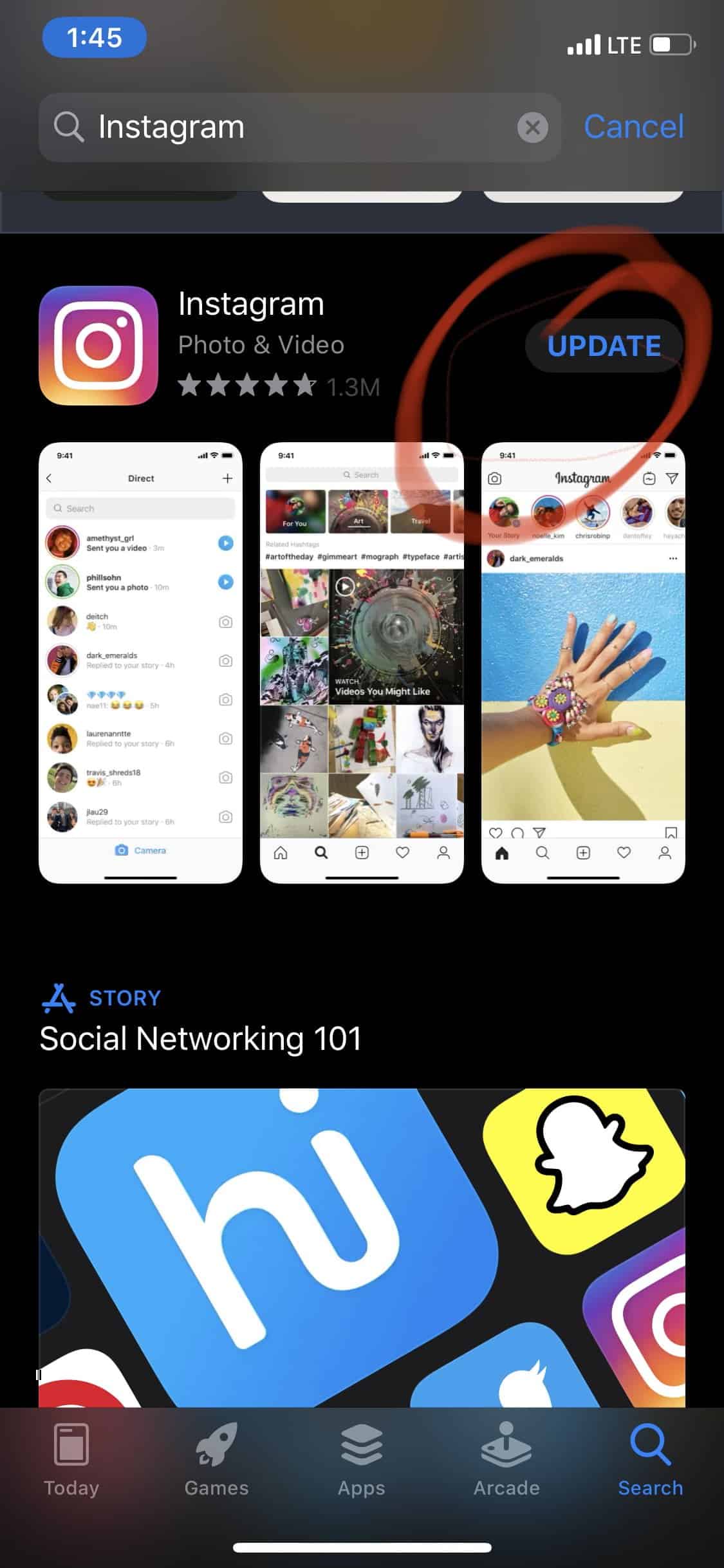Switch to the Arcade tab
Screen dimensions: 724x1568
506,1461
